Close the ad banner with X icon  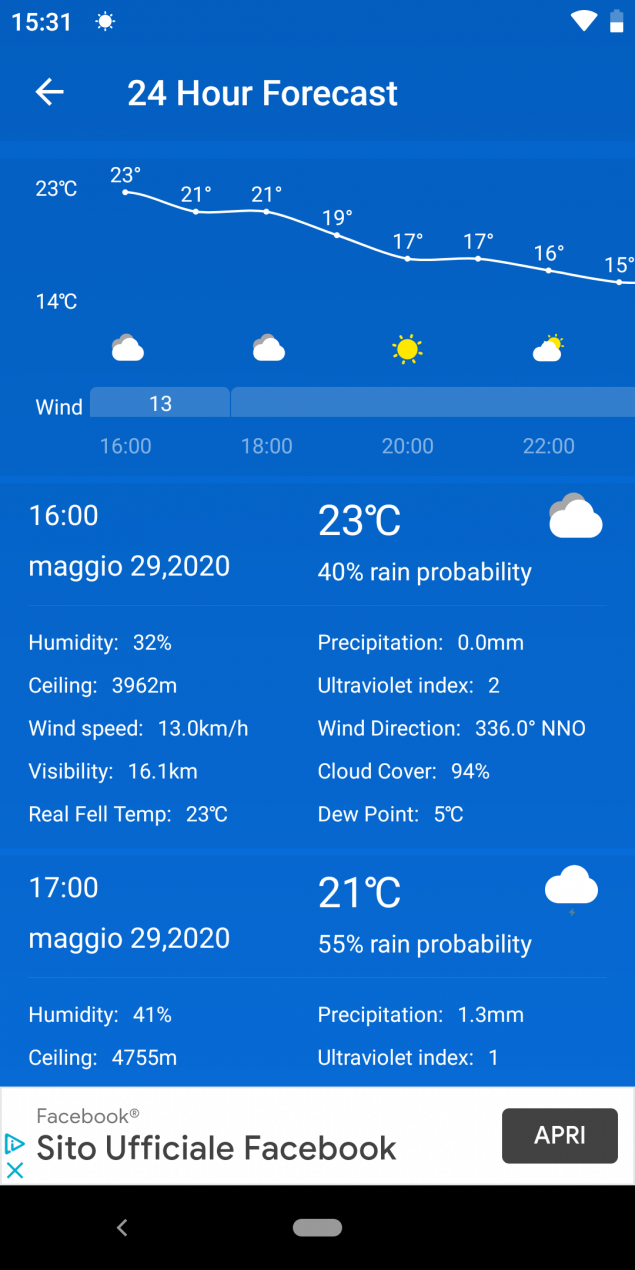click(x=15, y=1170)
